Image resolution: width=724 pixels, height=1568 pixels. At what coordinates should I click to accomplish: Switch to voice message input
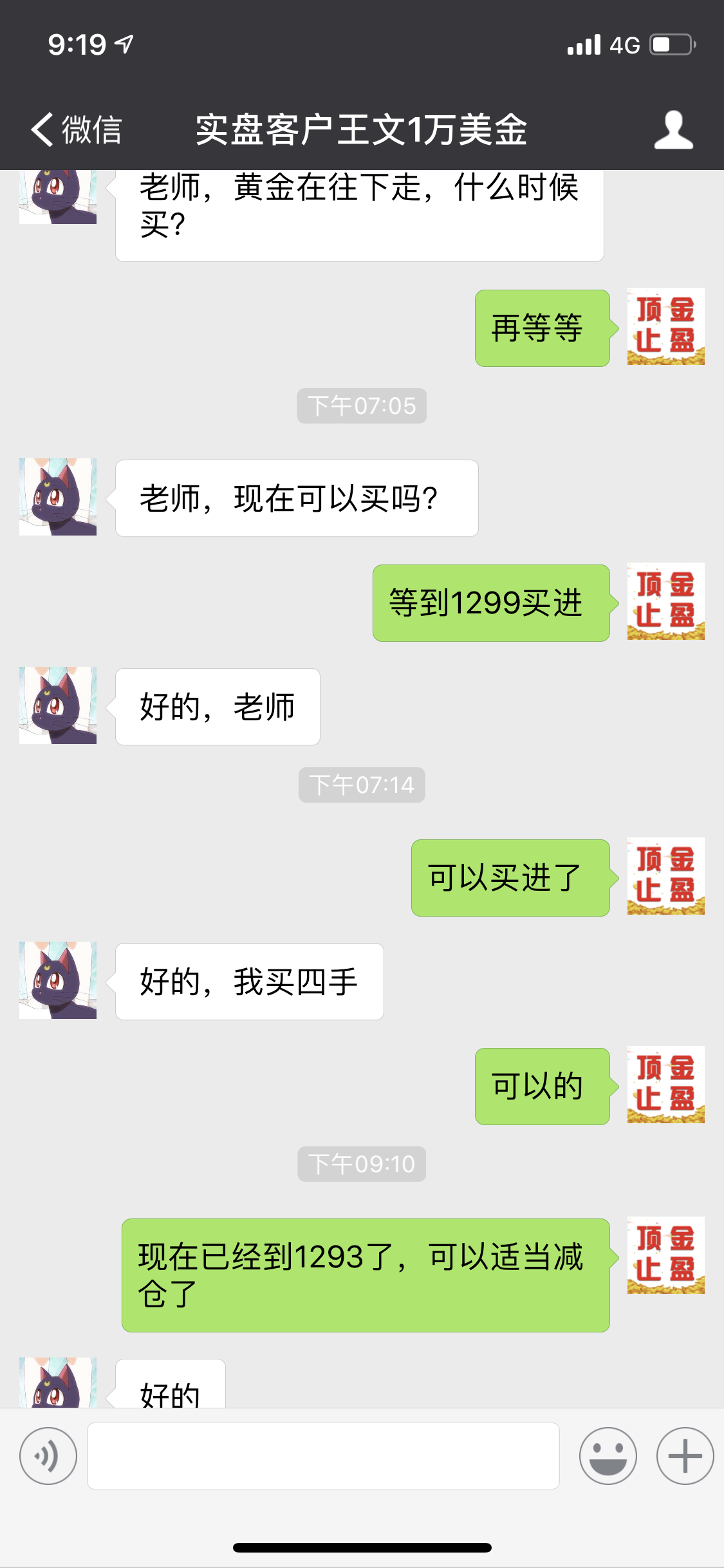(48, 1456)
